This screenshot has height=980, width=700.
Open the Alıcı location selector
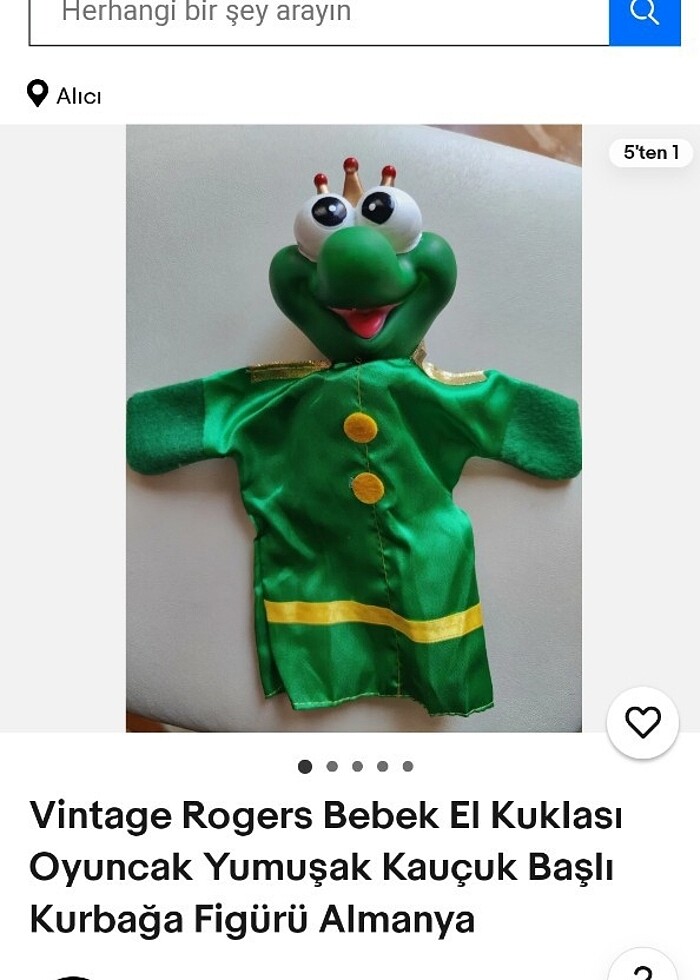[65, 96]
